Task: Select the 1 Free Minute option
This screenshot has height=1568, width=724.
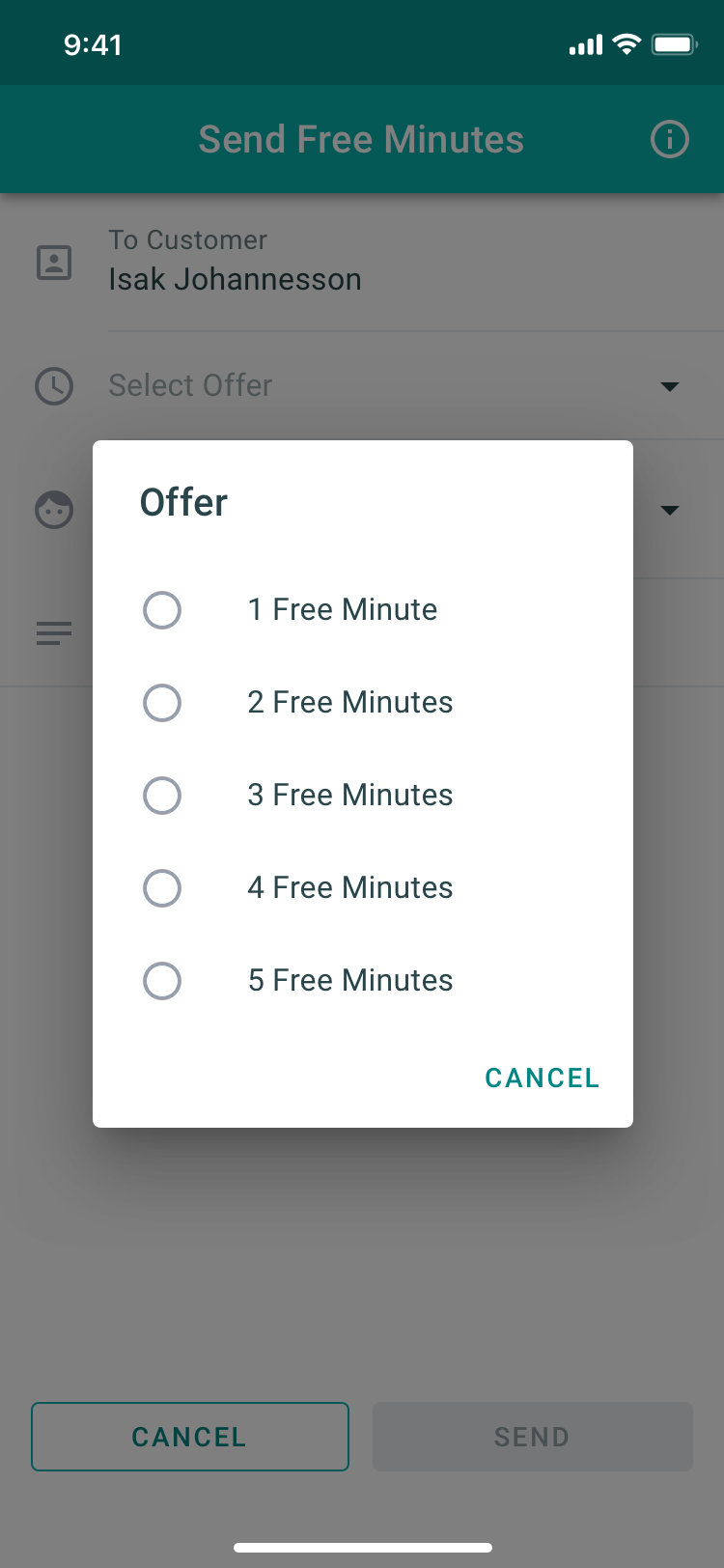Action: [x=363, y=610]
